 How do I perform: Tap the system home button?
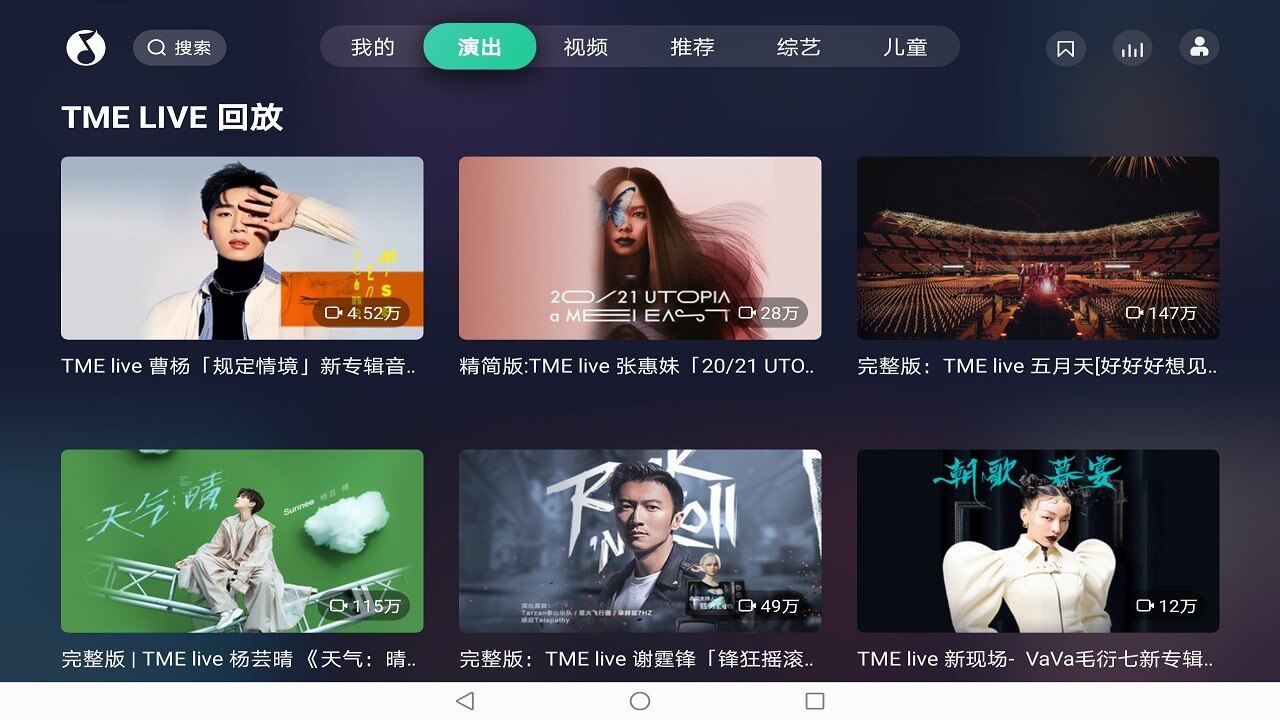[640, 701]
